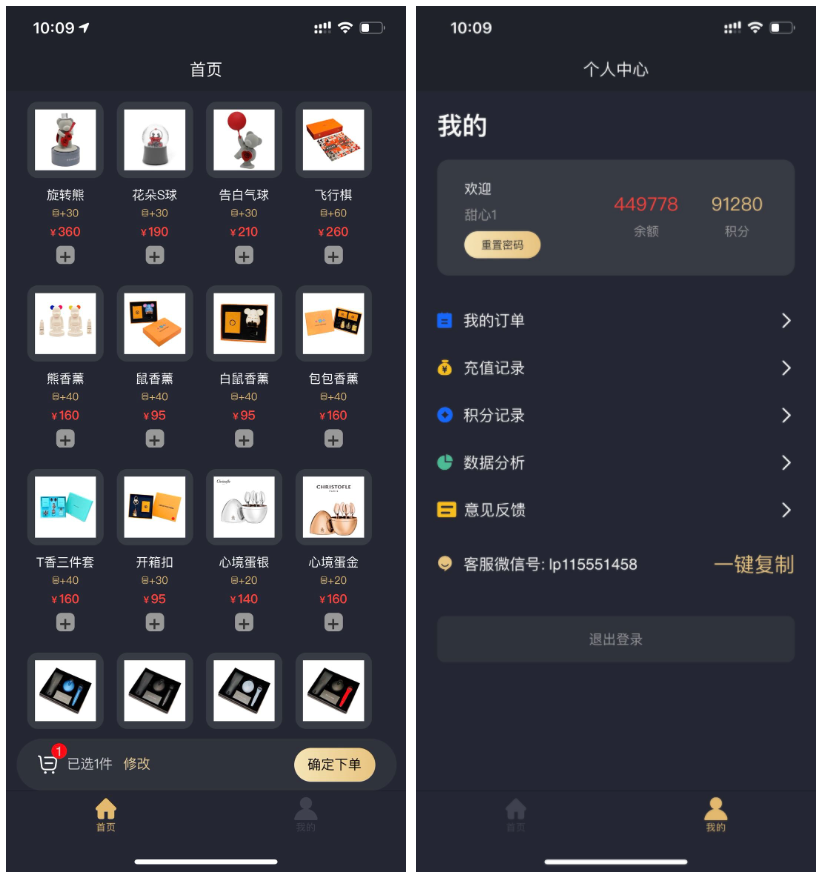Open the shopping cart icon with badge
The image size is (822, 879).
tap(48, 763)
